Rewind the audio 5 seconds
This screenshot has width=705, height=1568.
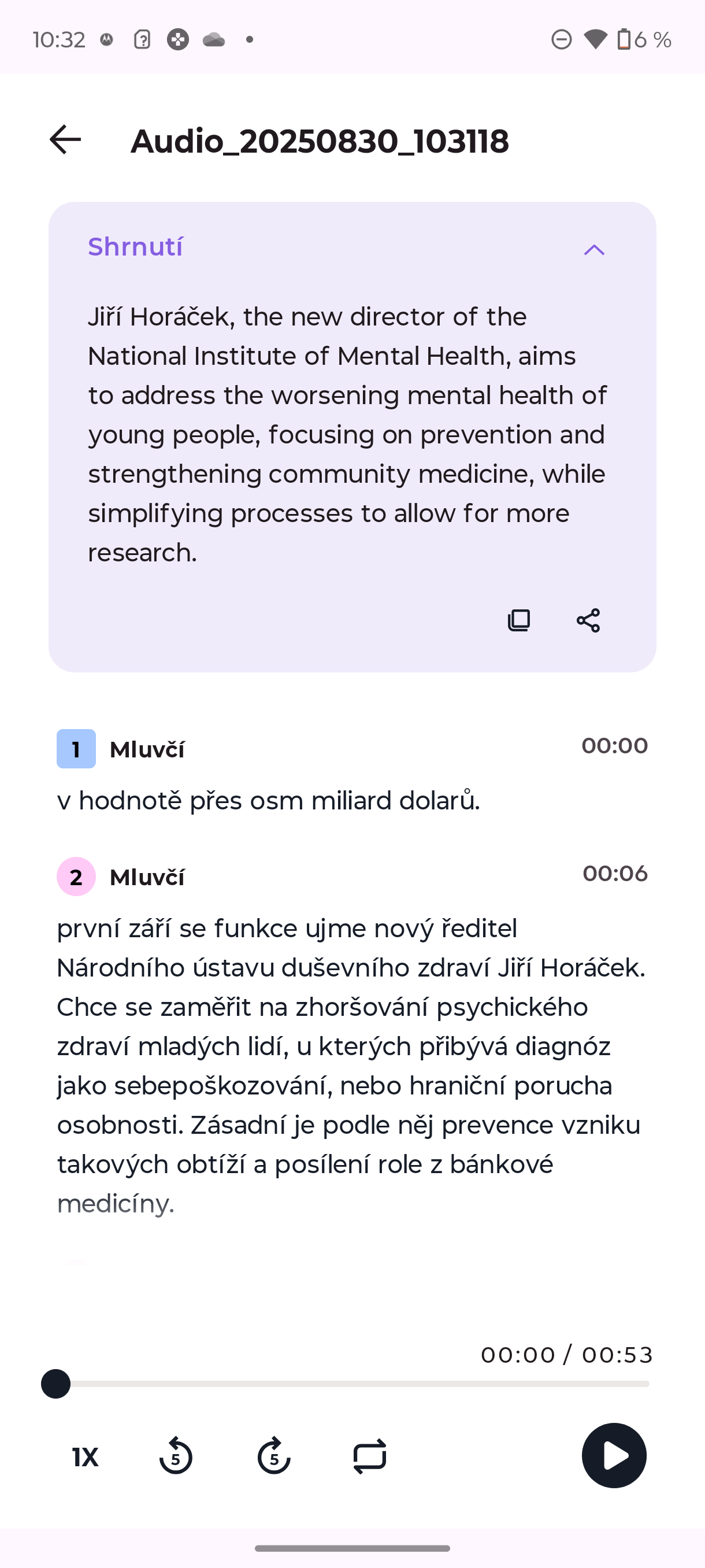coord(176,1456)
